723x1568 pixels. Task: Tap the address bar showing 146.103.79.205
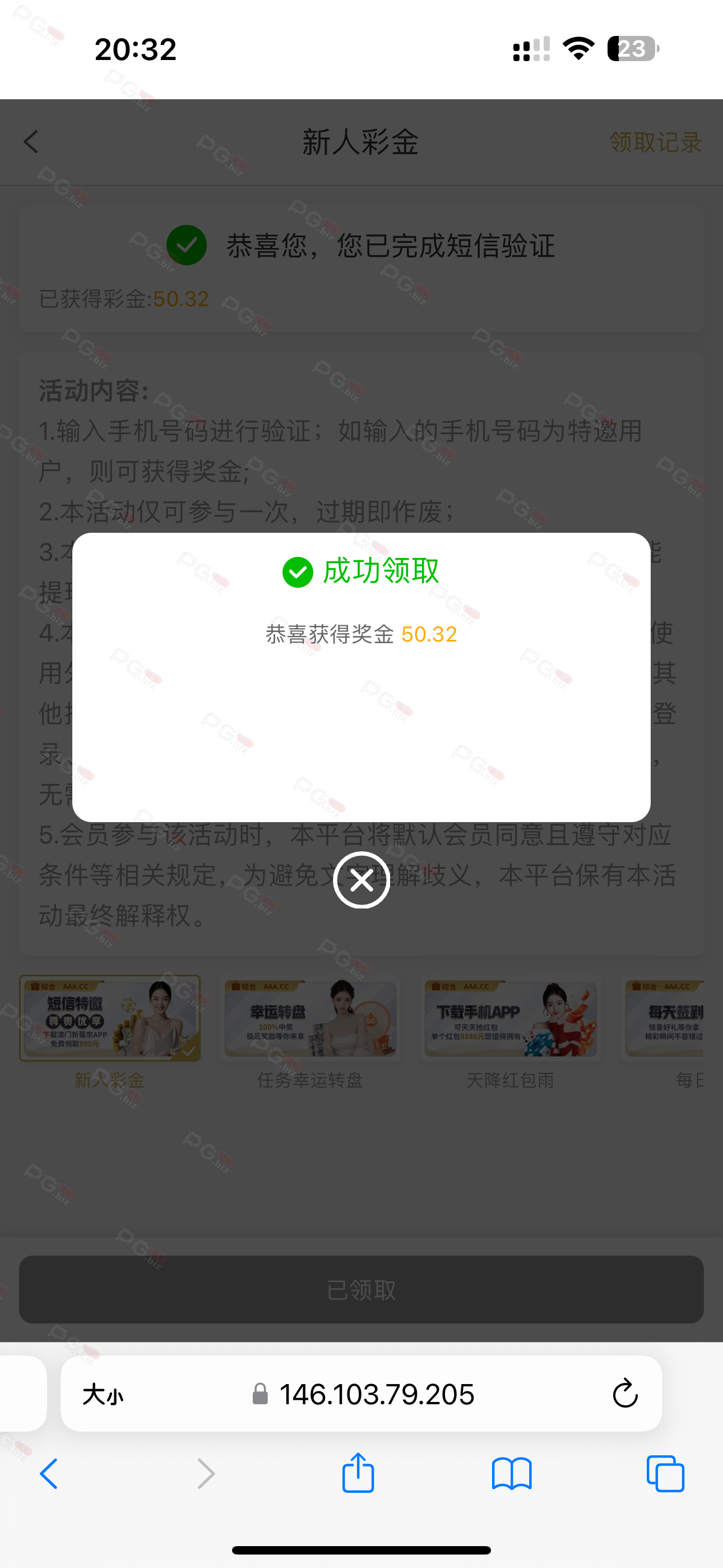[361, 1393]
